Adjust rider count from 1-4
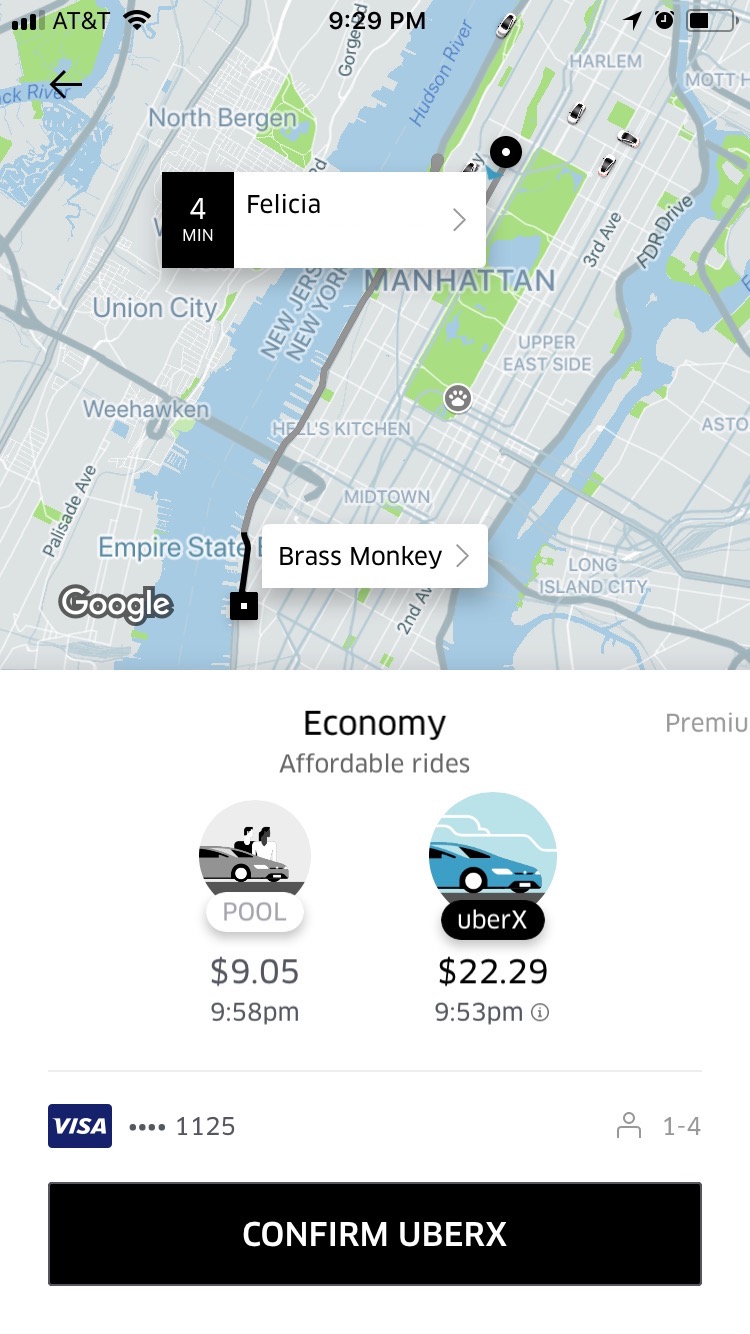 pos(682,1126)
